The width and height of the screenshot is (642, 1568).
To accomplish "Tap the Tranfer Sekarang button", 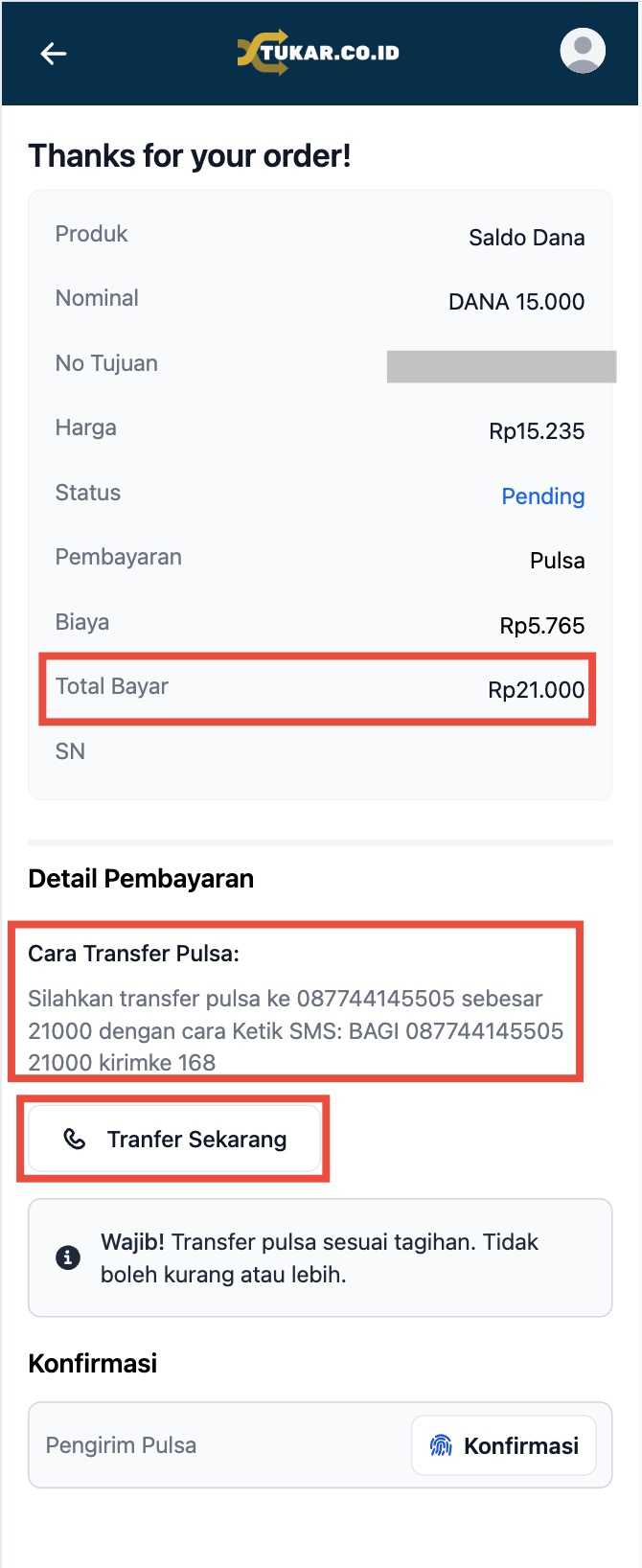I will click(174, 1139).
